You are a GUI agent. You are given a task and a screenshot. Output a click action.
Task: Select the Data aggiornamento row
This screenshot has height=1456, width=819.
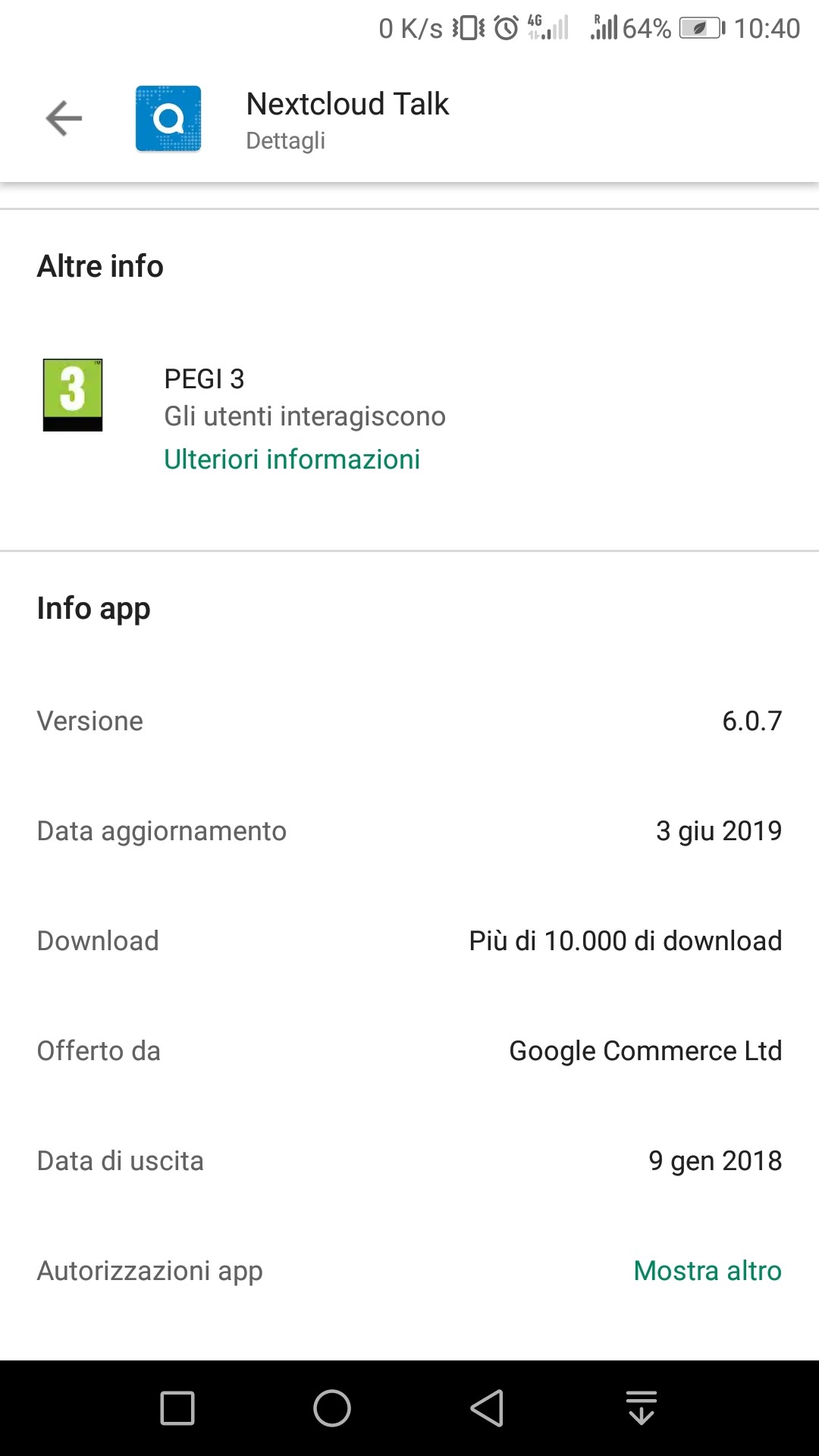tap(409, 830)
